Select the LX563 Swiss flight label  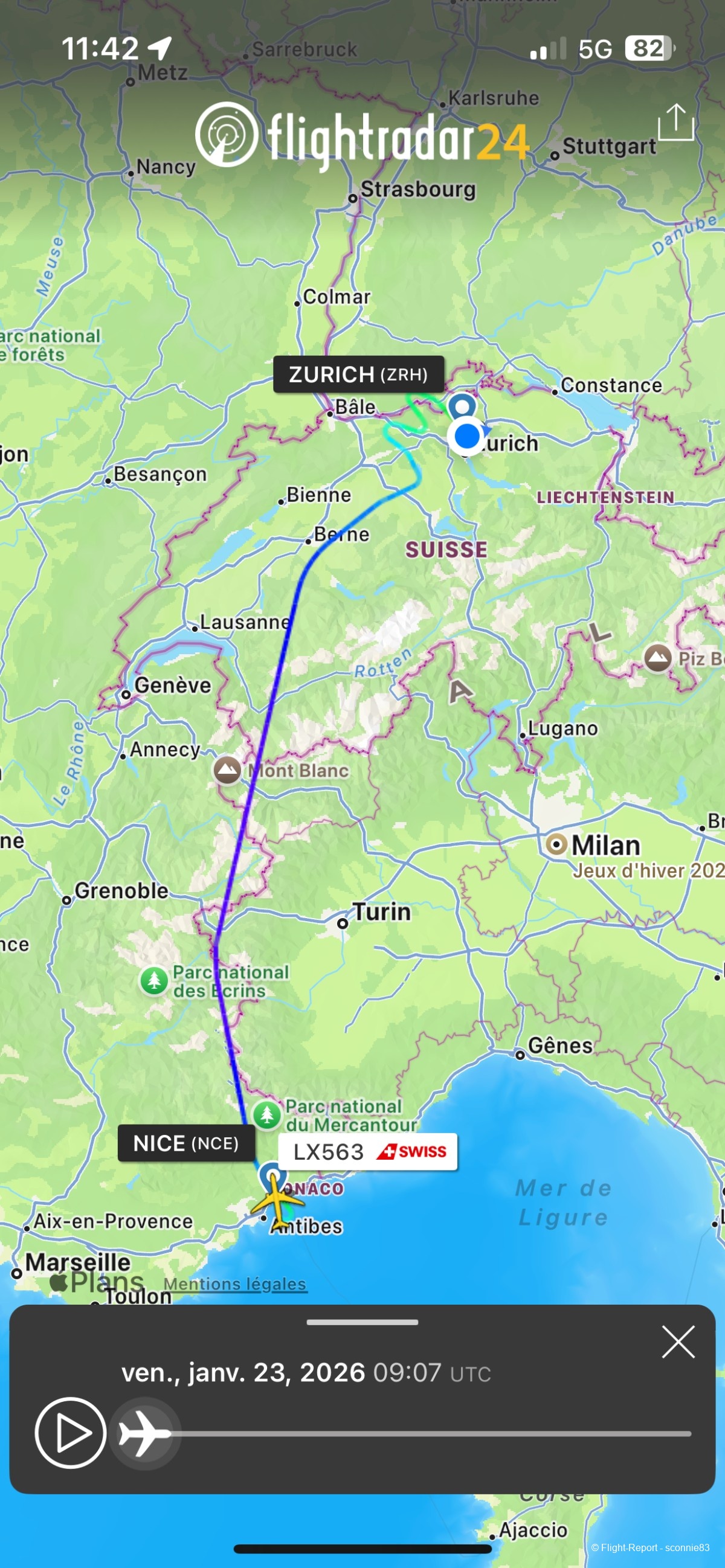(368, 1152)
